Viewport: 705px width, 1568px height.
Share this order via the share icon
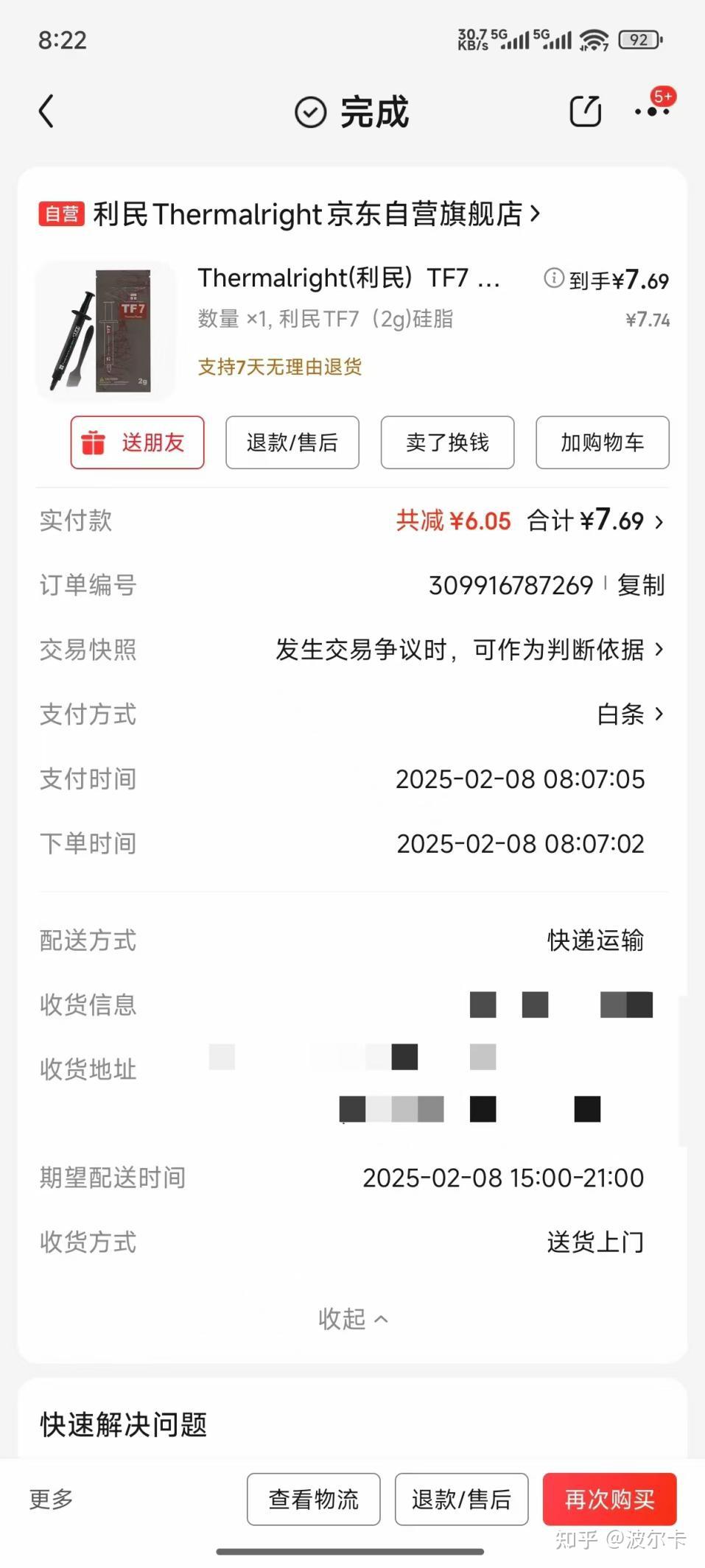[586, 111]
